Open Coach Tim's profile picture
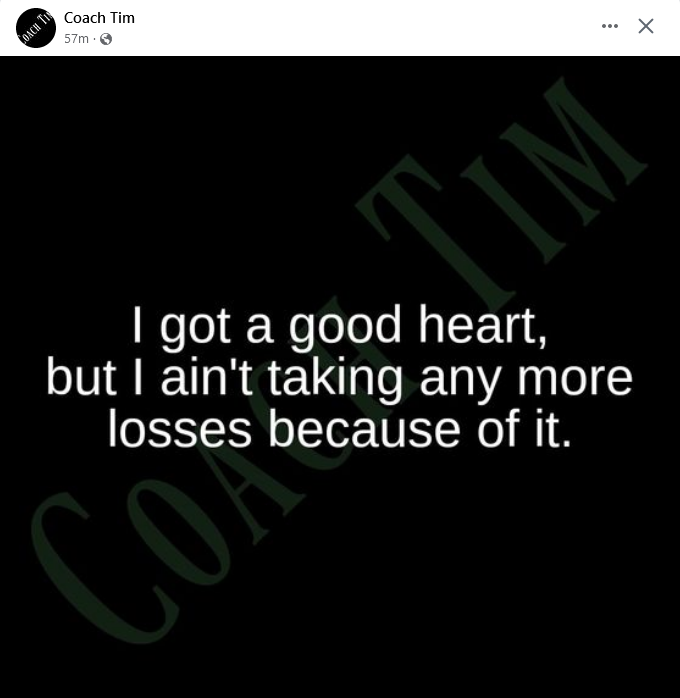Screen dimensions: 680x698 click(x=35, y=27)
